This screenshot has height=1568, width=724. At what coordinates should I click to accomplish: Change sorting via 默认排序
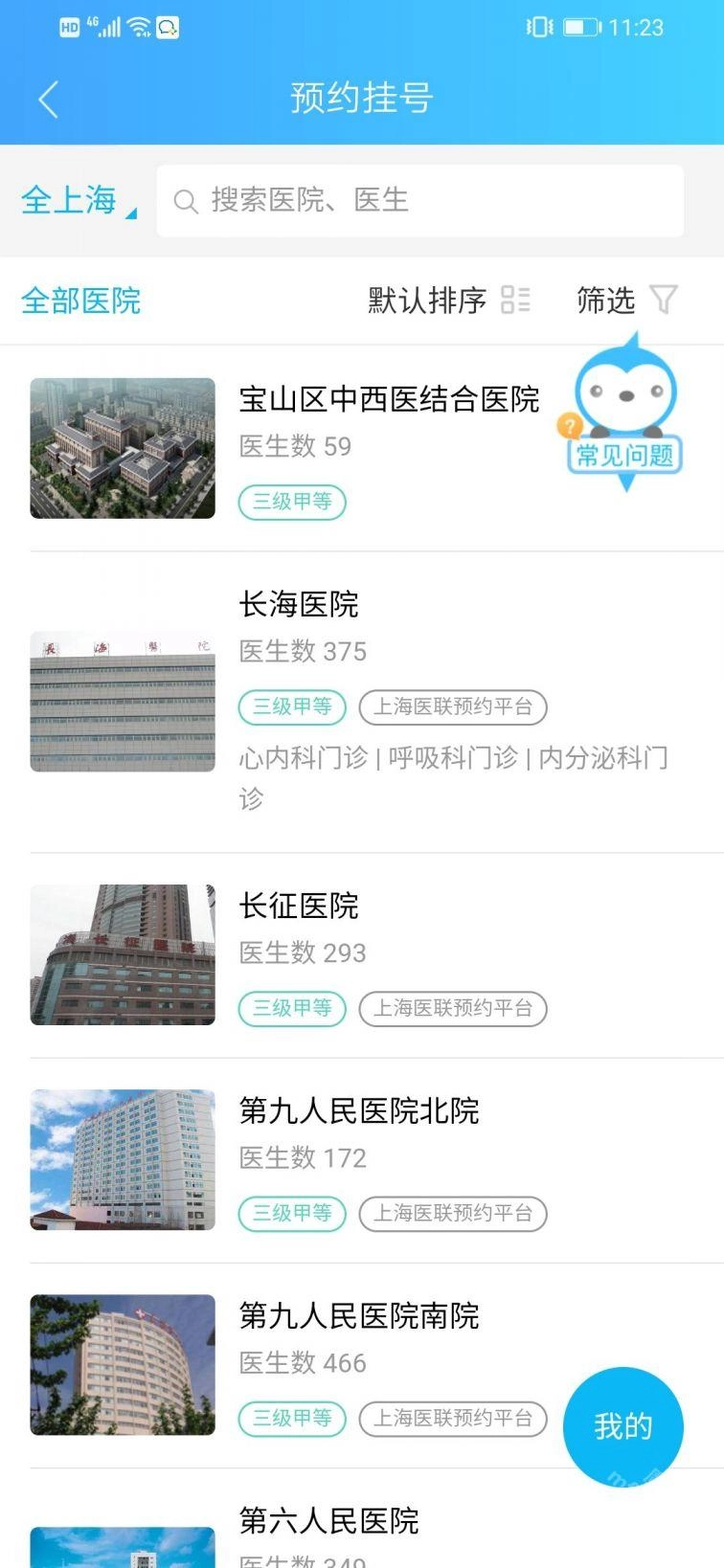(448, 301)
